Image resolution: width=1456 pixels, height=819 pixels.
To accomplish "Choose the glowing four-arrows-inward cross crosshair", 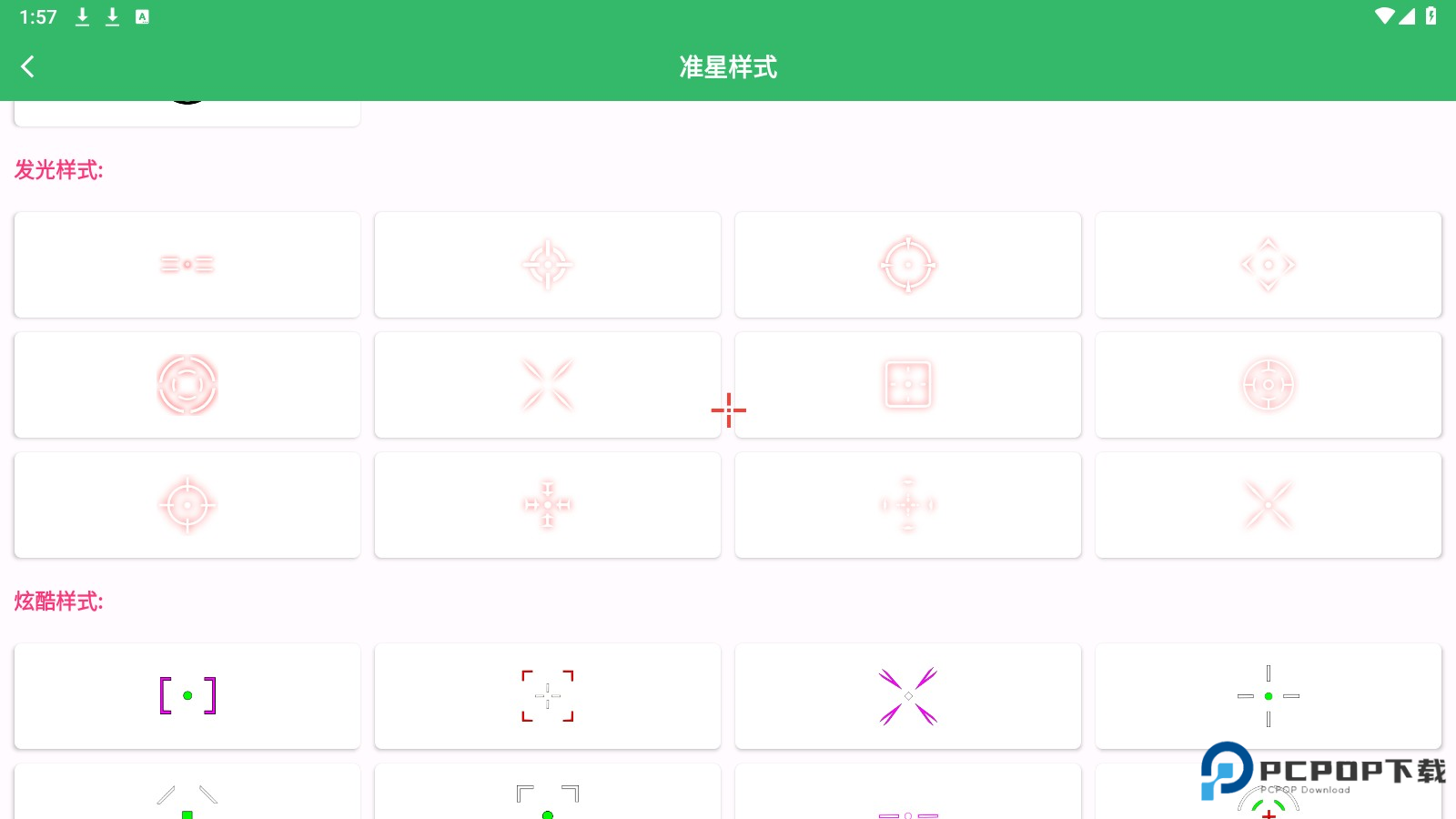I will pyautogui.click(x=547, y=505).
